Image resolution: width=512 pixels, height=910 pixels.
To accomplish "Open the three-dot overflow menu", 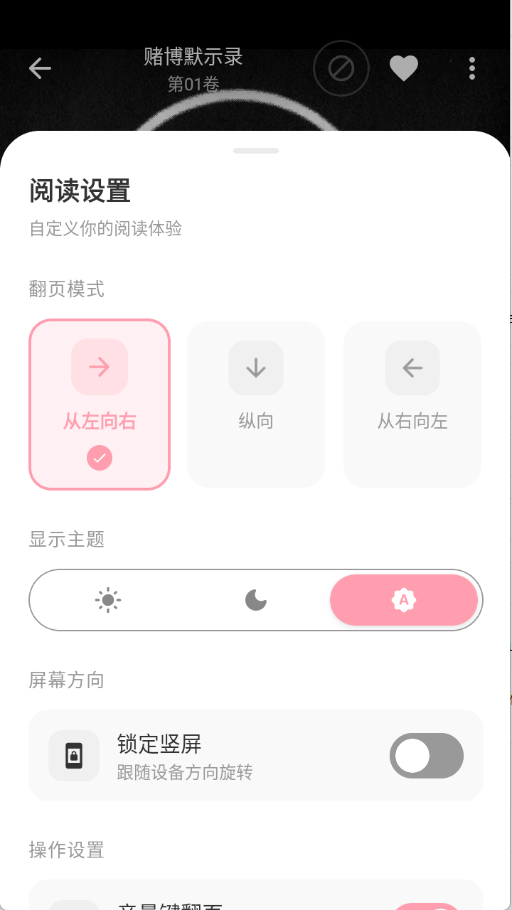I will click(472, 68).
